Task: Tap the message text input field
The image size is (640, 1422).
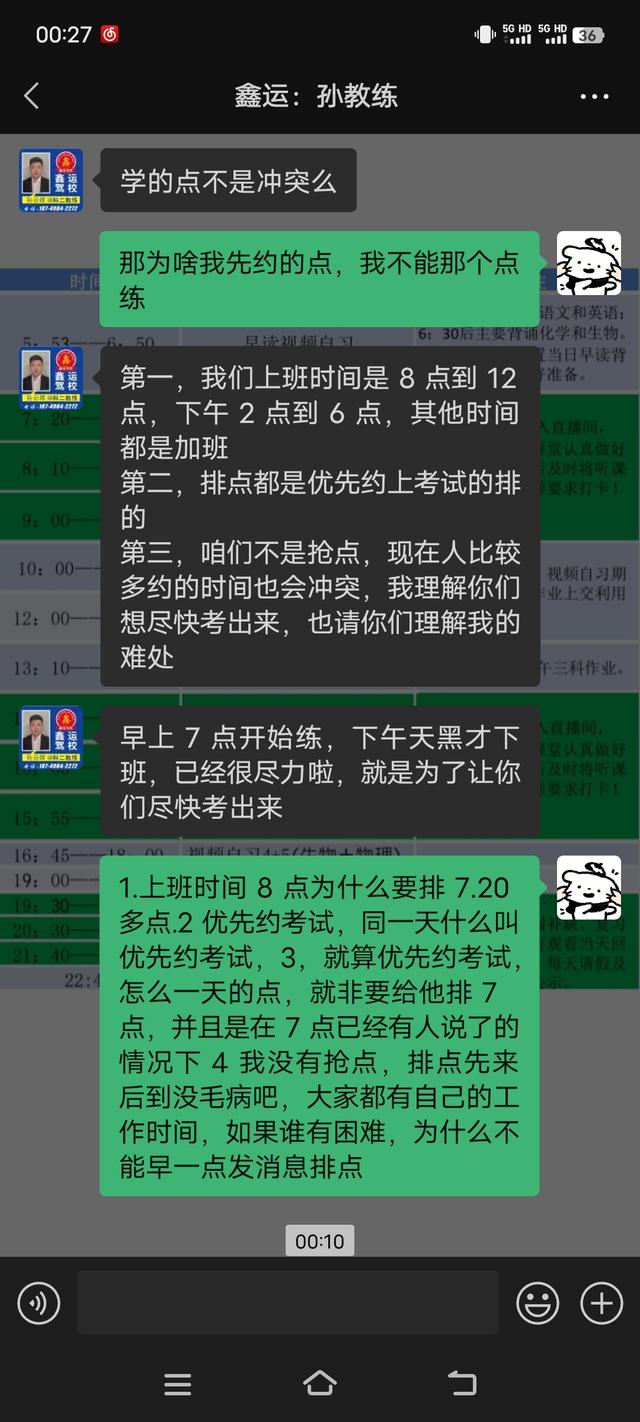Action: click(287, 1303)
